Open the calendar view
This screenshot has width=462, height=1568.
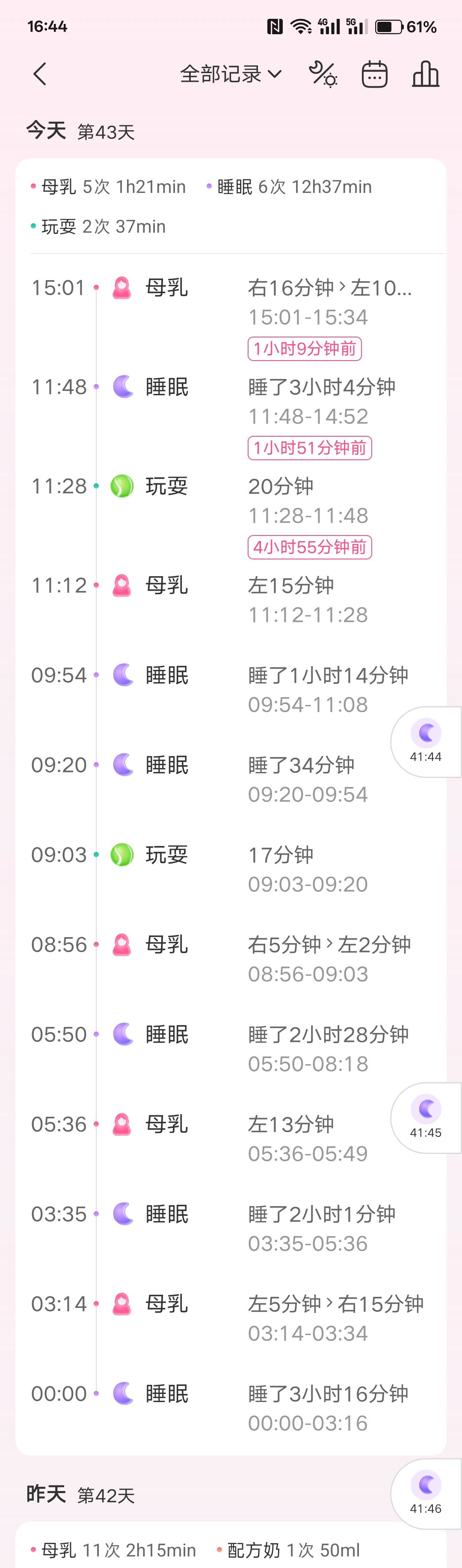(x=374, y=74)
